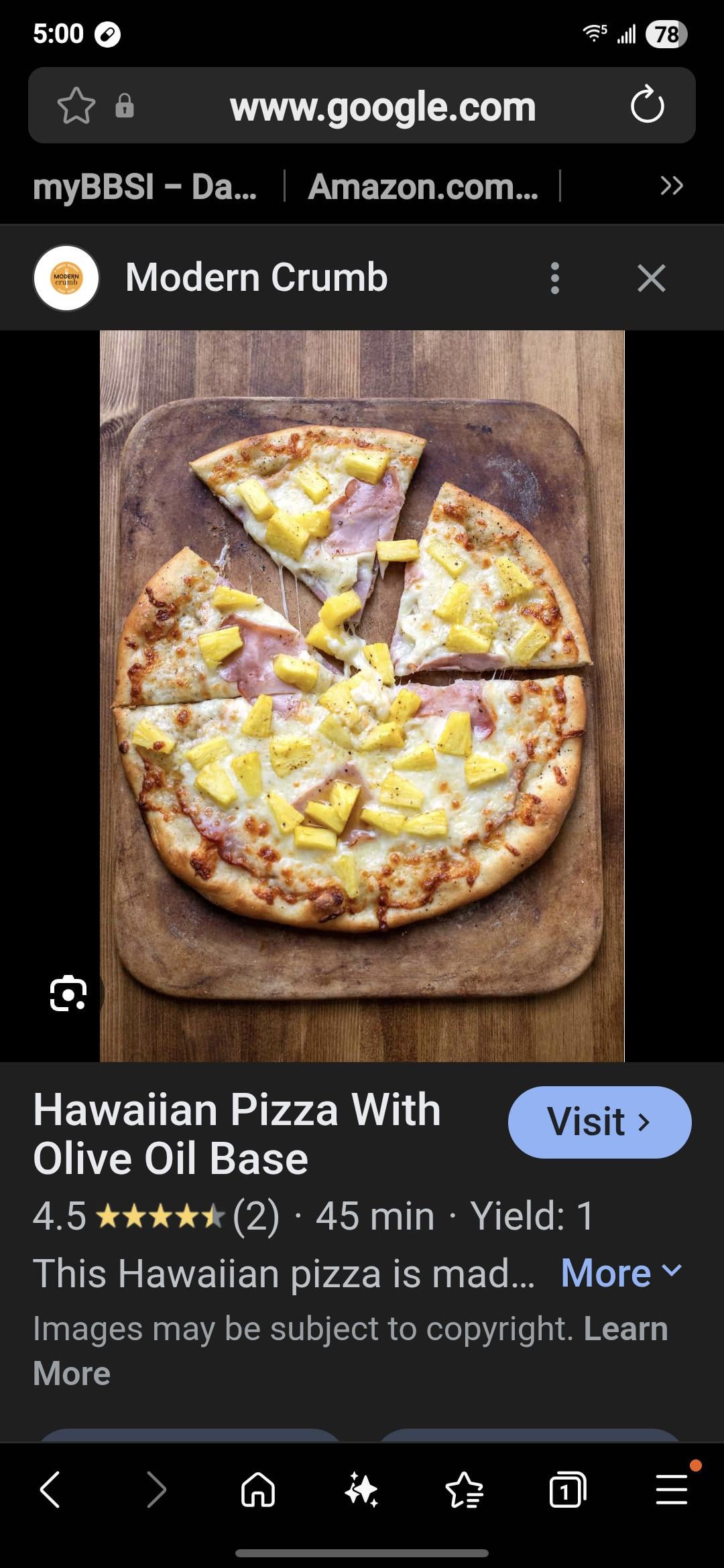The height and width of the screenshot is (1568, 724).
Task: Expand the description with More
Action: (621, 1272)
